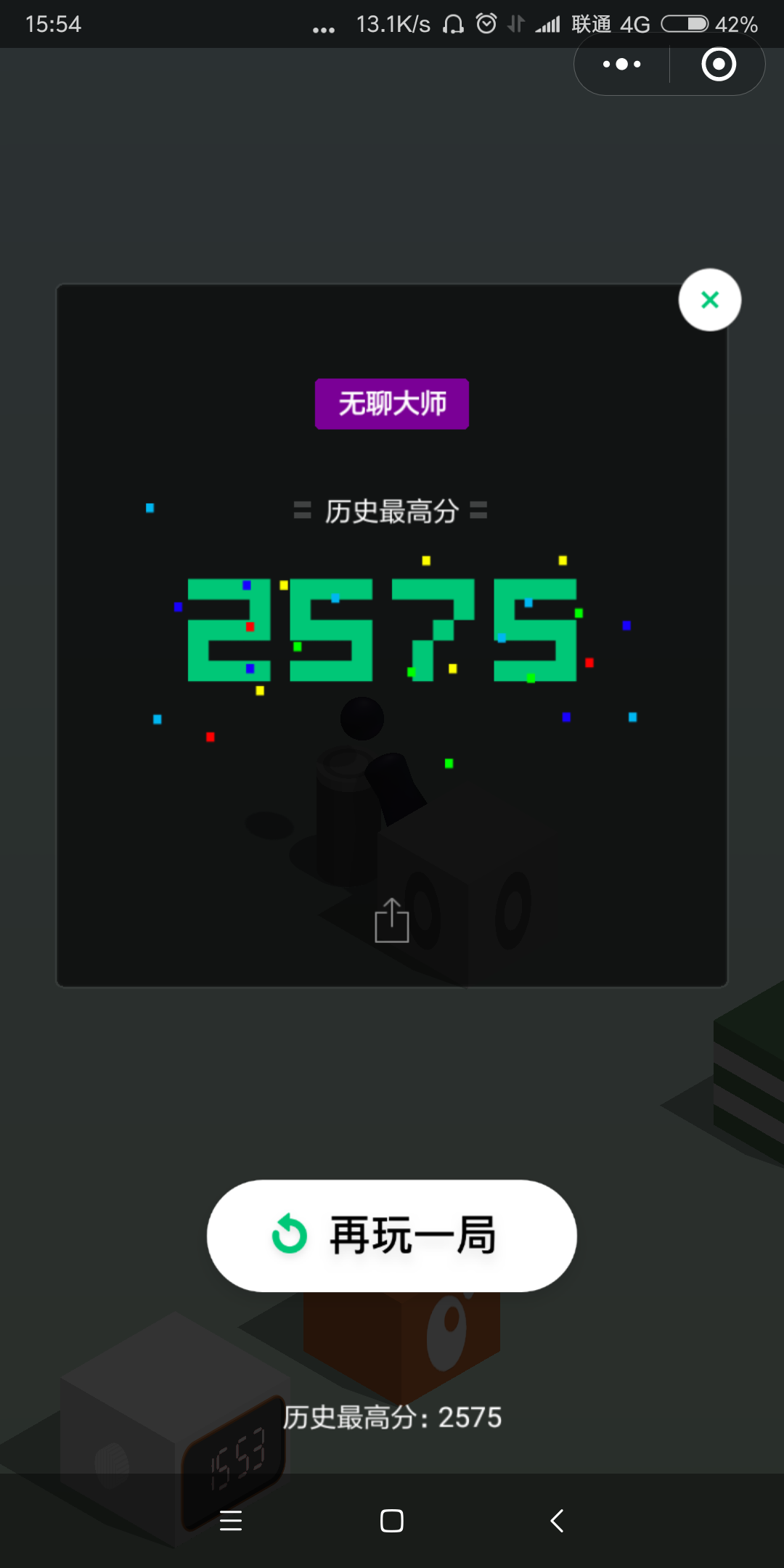
Task: Tap the home navigation button
Action: click(x=391, y=1522)
